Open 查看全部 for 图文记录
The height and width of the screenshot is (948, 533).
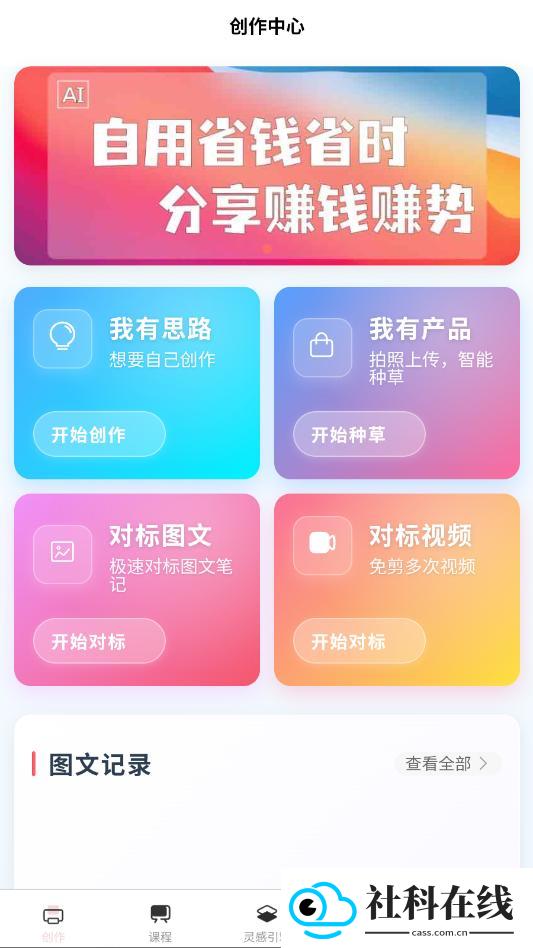coord(447,764)
